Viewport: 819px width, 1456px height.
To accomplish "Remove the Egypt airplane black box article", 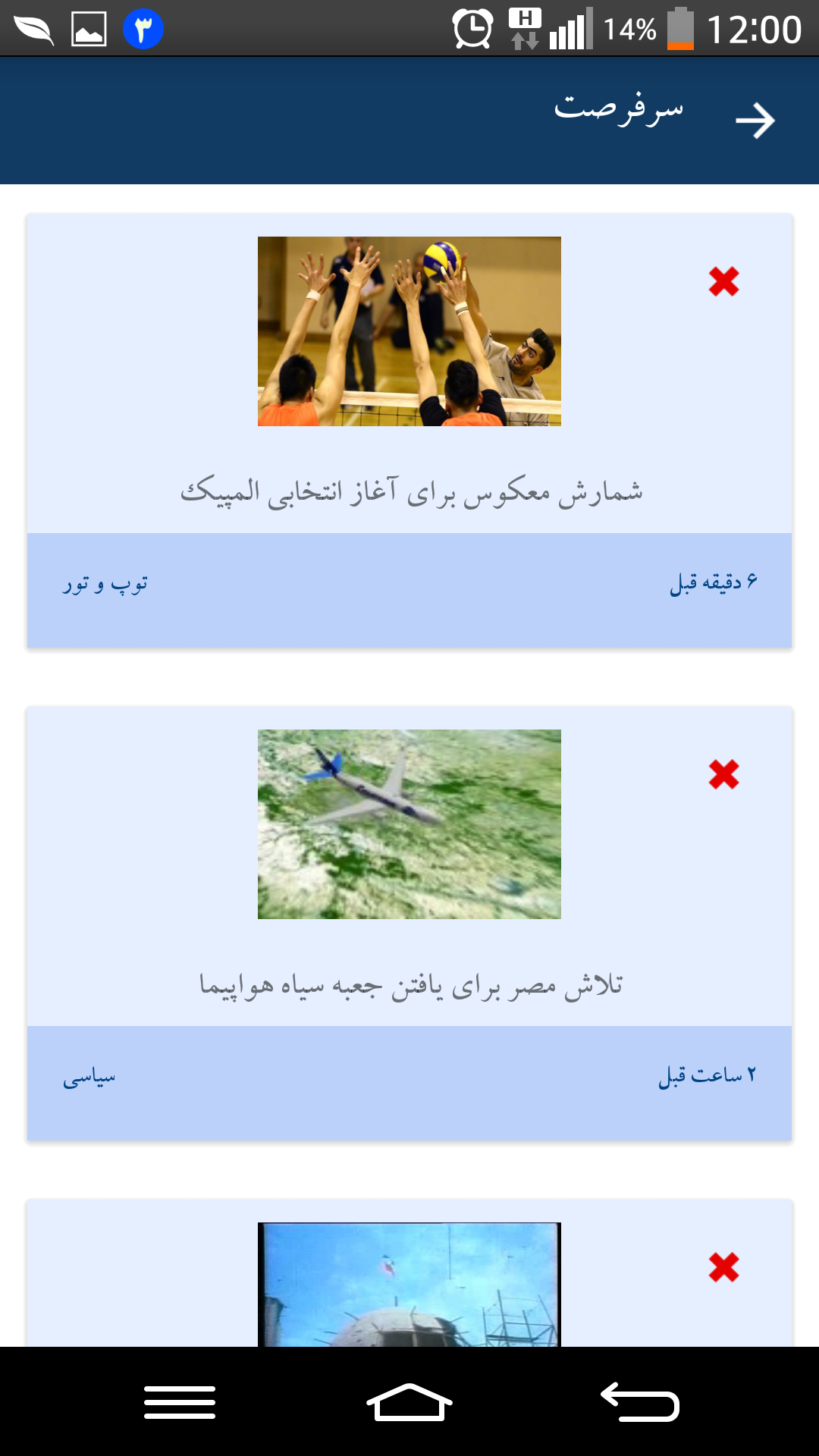I will click(723, 774).
